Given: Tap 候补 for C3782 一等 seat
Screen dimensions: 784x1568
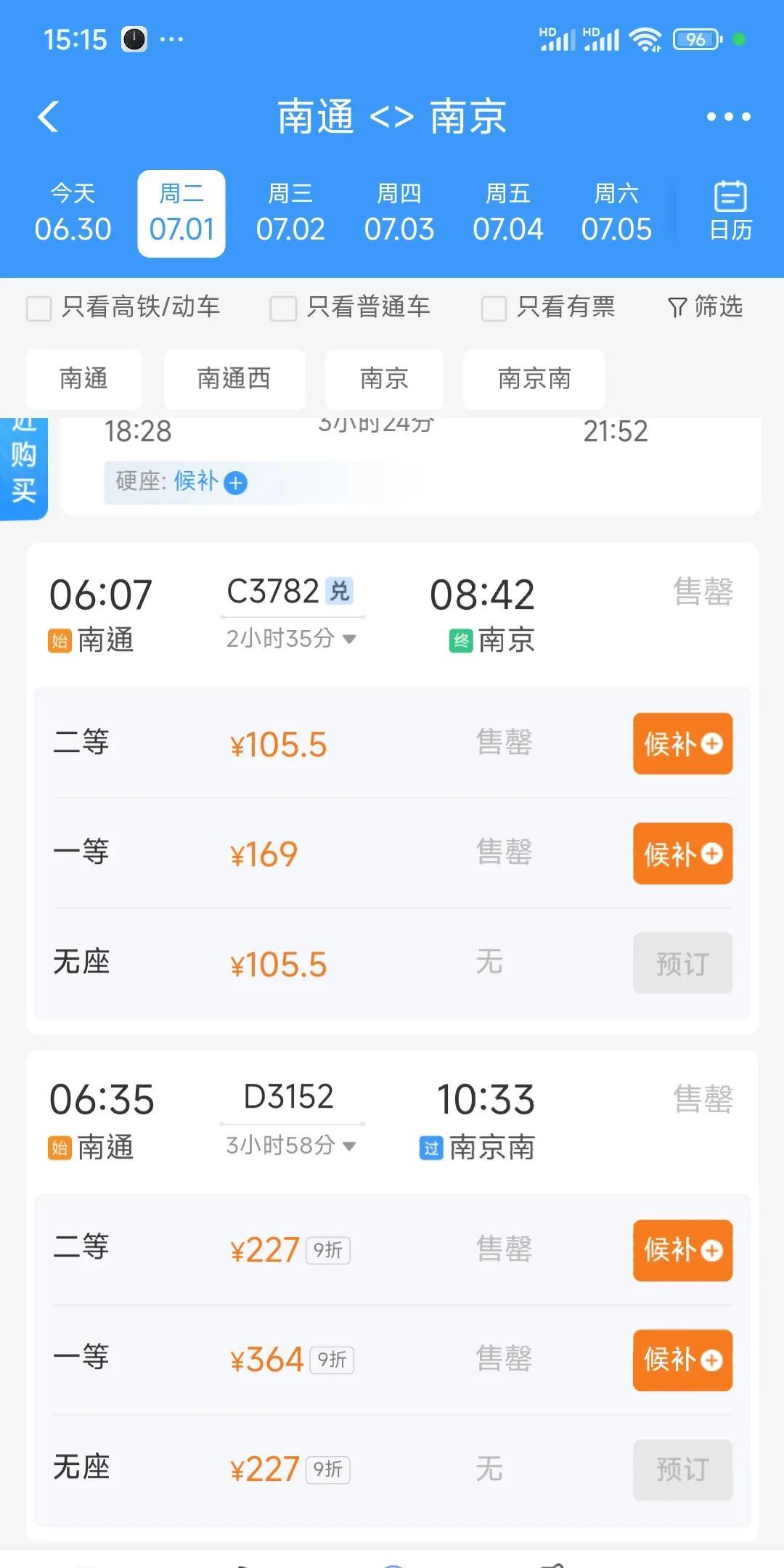Looking at the screenshot, I should (682, 854).
